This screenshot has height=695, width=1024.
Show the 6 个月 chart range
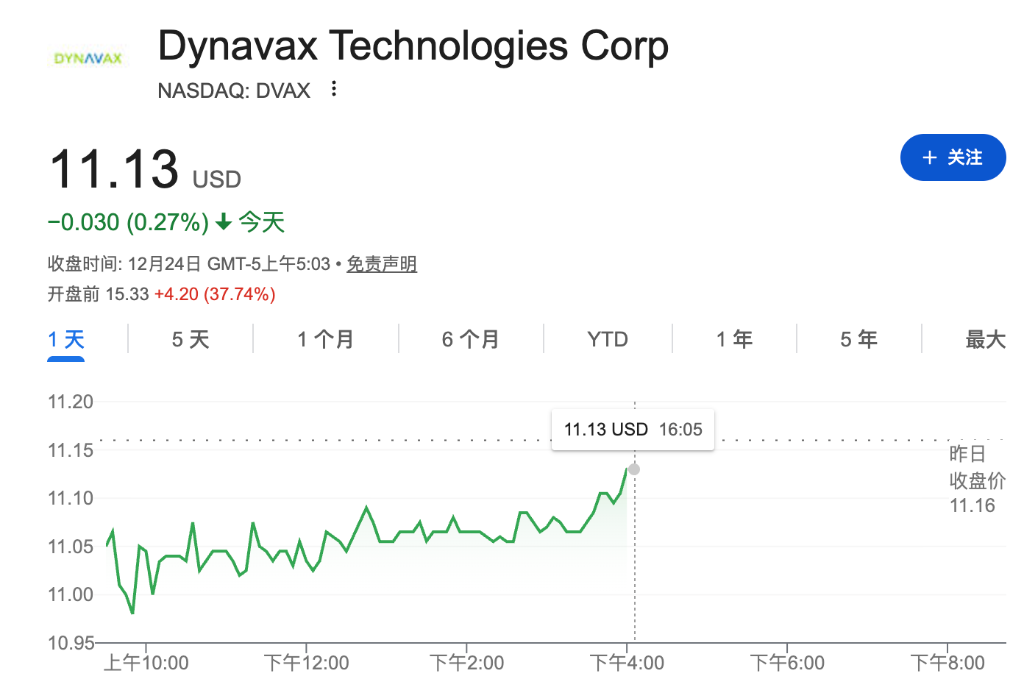point(470,339)
